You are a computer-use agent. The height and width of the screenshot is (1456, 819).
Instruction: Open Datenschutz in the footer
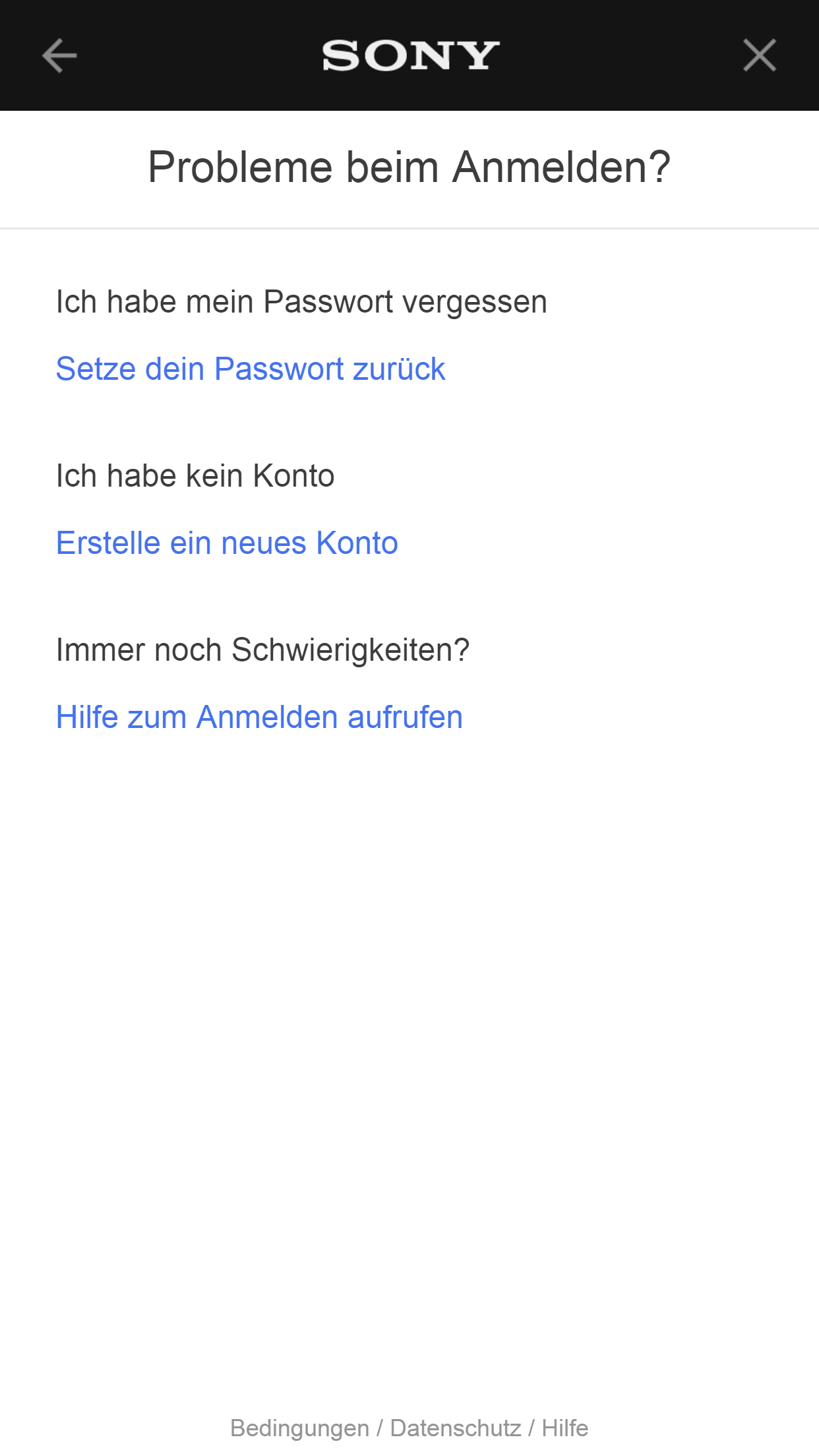[x=456, y=1428]
